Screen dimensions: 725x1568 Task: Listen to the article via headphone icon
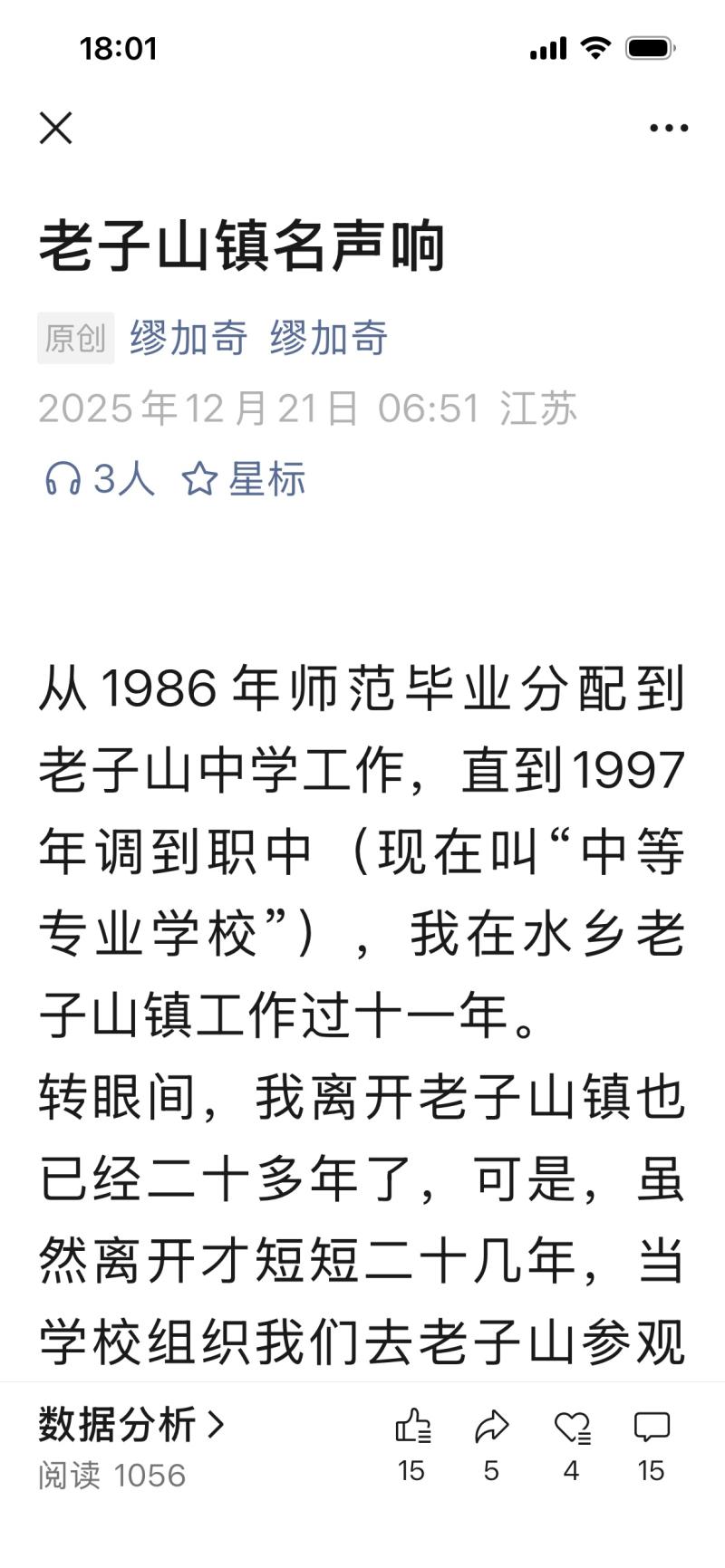coord(63,478)
